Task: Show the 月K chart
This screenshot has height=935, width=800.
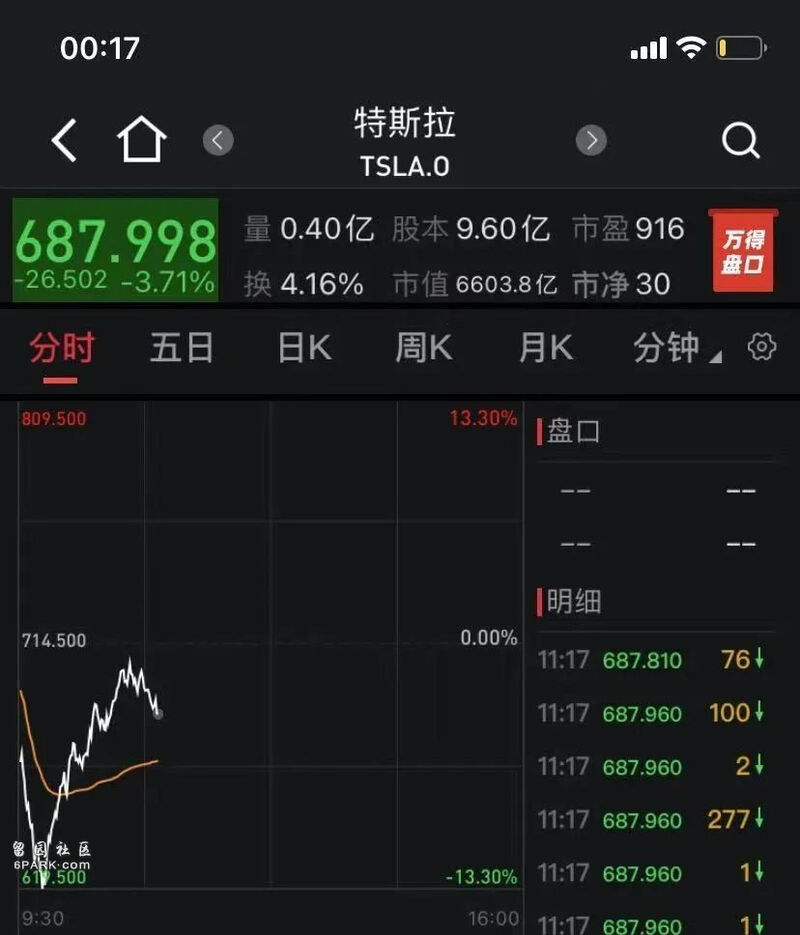Action: tap(546, 348)
